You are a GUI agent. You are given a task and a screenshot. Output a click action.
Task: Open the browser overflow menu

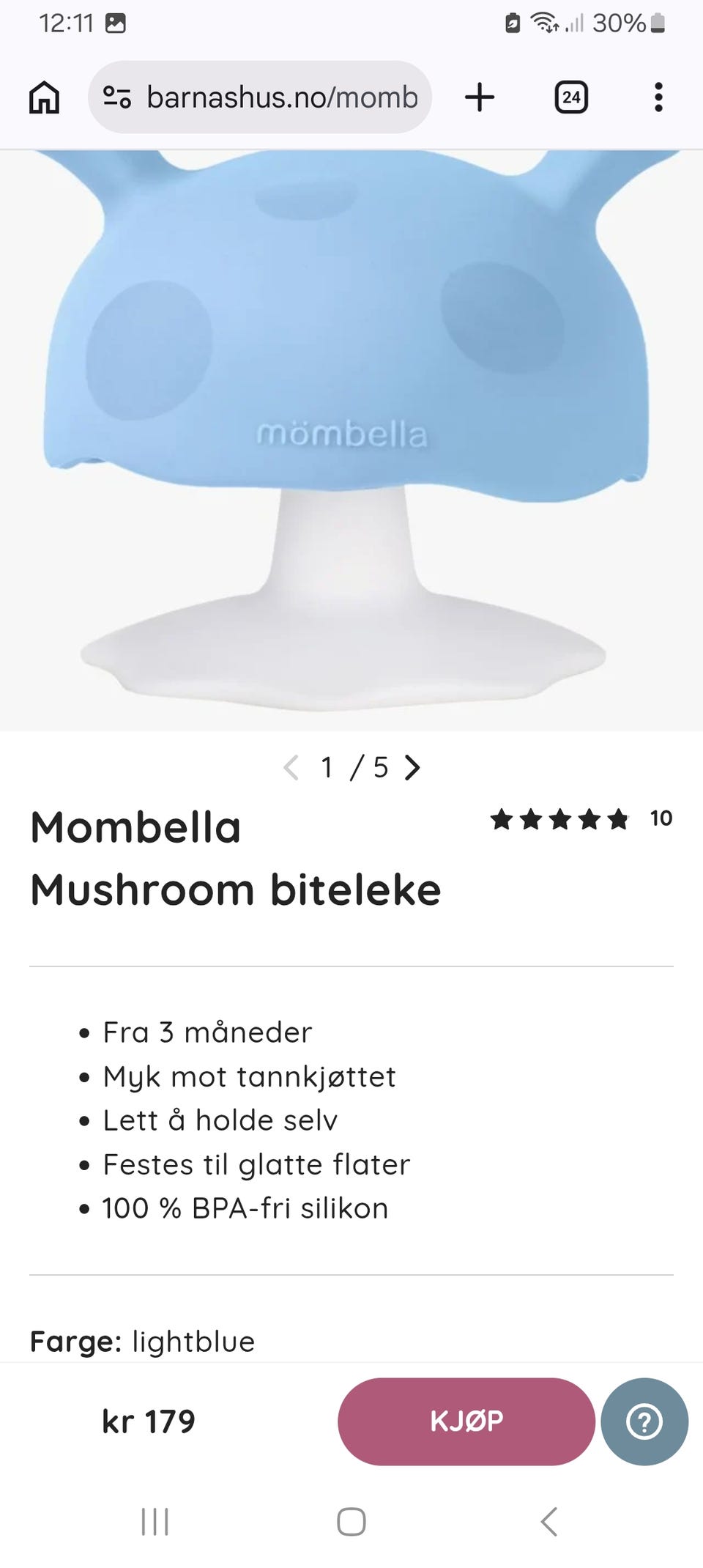coord(658,97)
